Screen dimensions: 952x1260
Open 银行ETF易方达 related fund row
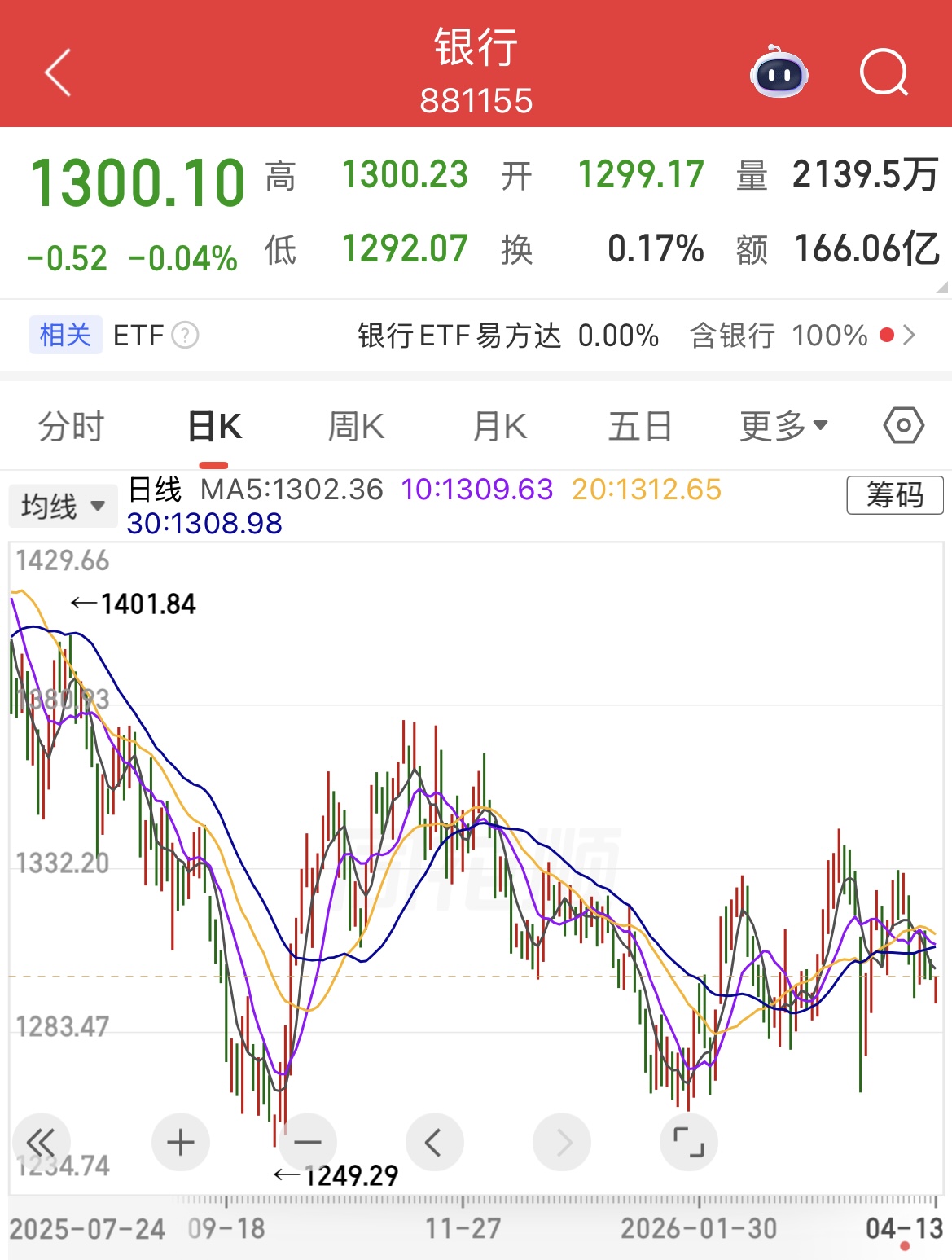point(507,335)
